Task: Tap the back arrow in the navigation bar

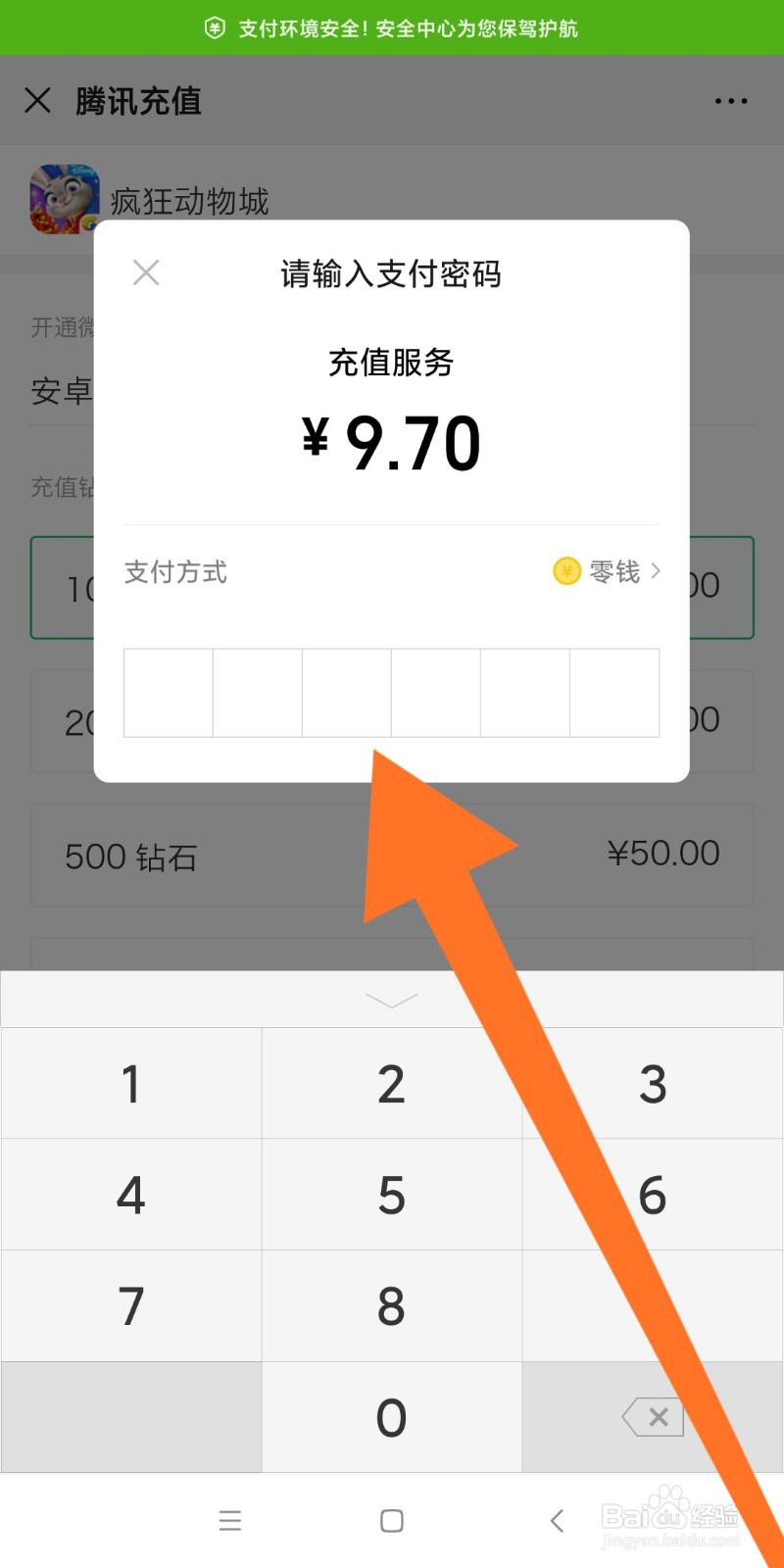Action: click(556, 1521)
